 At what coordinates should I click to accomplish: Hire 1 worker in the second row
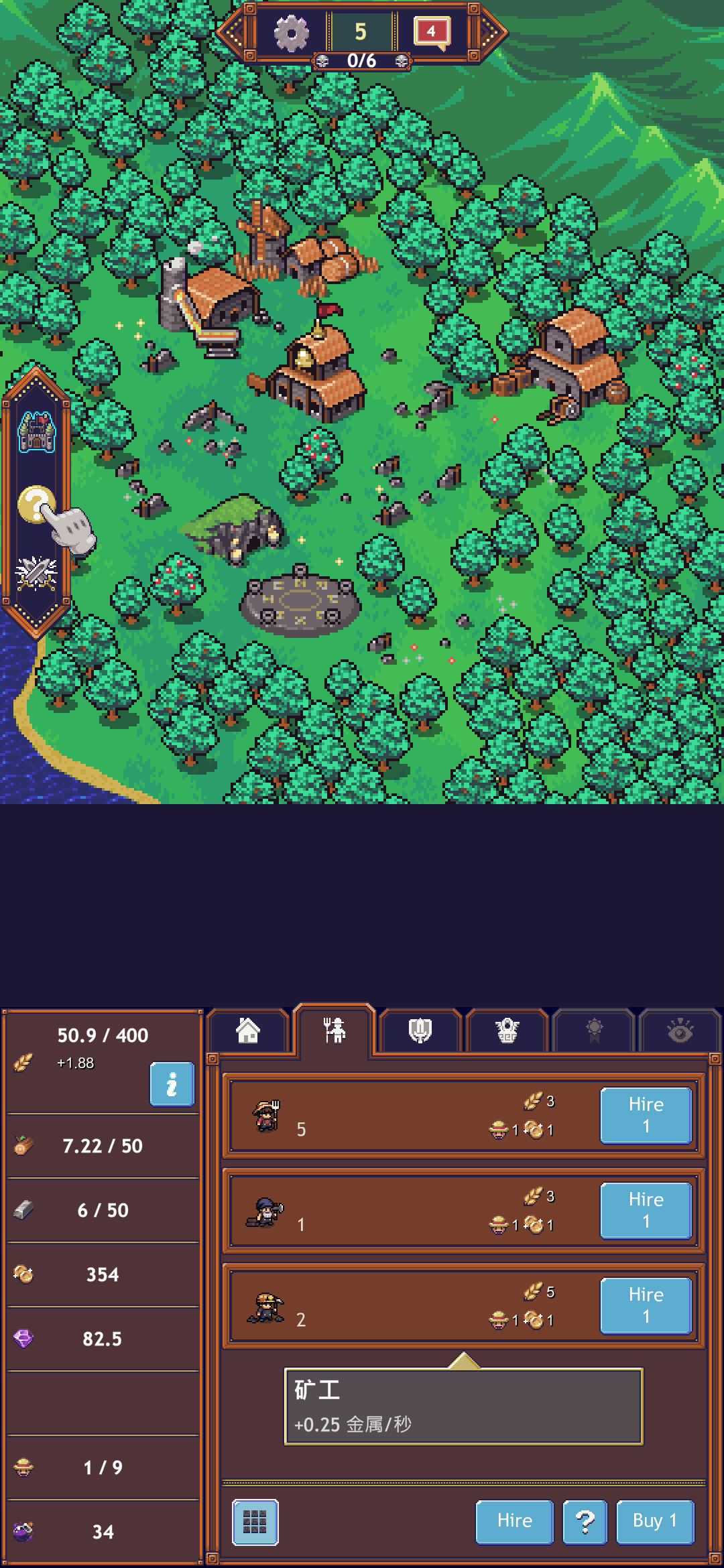click(x=646, y=1210)
